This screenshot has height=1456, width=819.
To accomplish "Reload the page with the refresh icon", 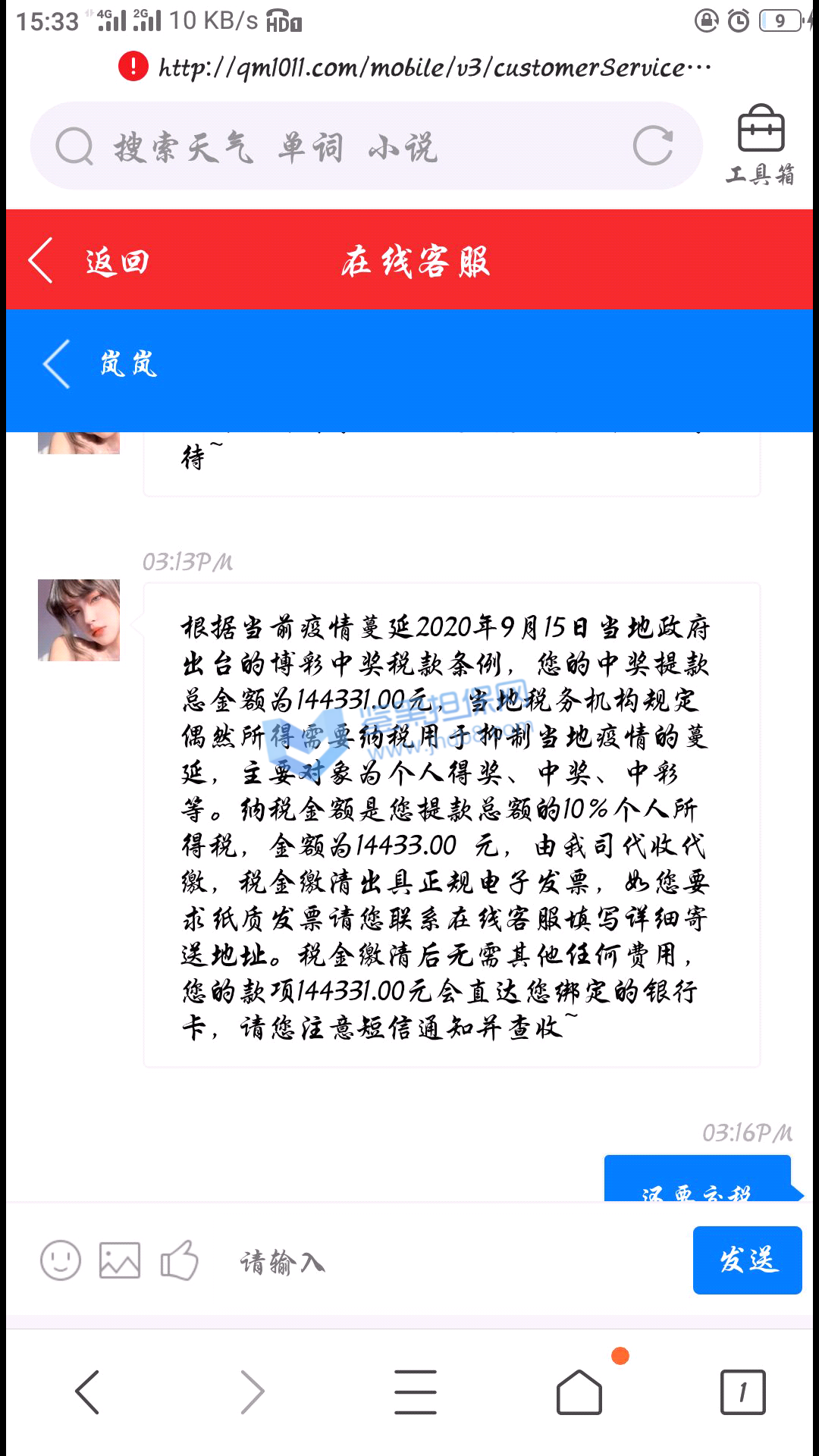I will pyautogui.click(x=653, y=146).
